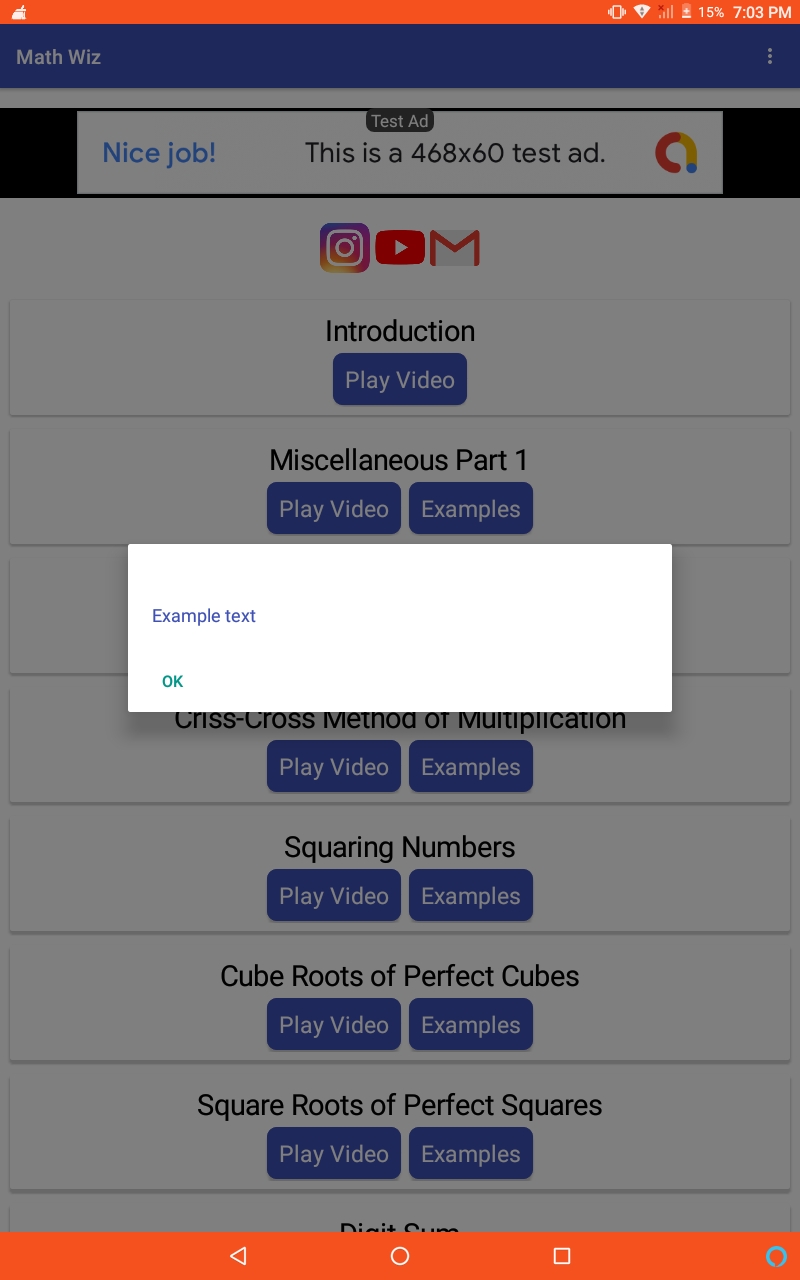
Task: Play Video for Square Roots of Perfect Squares
Action: (334, 1154)
